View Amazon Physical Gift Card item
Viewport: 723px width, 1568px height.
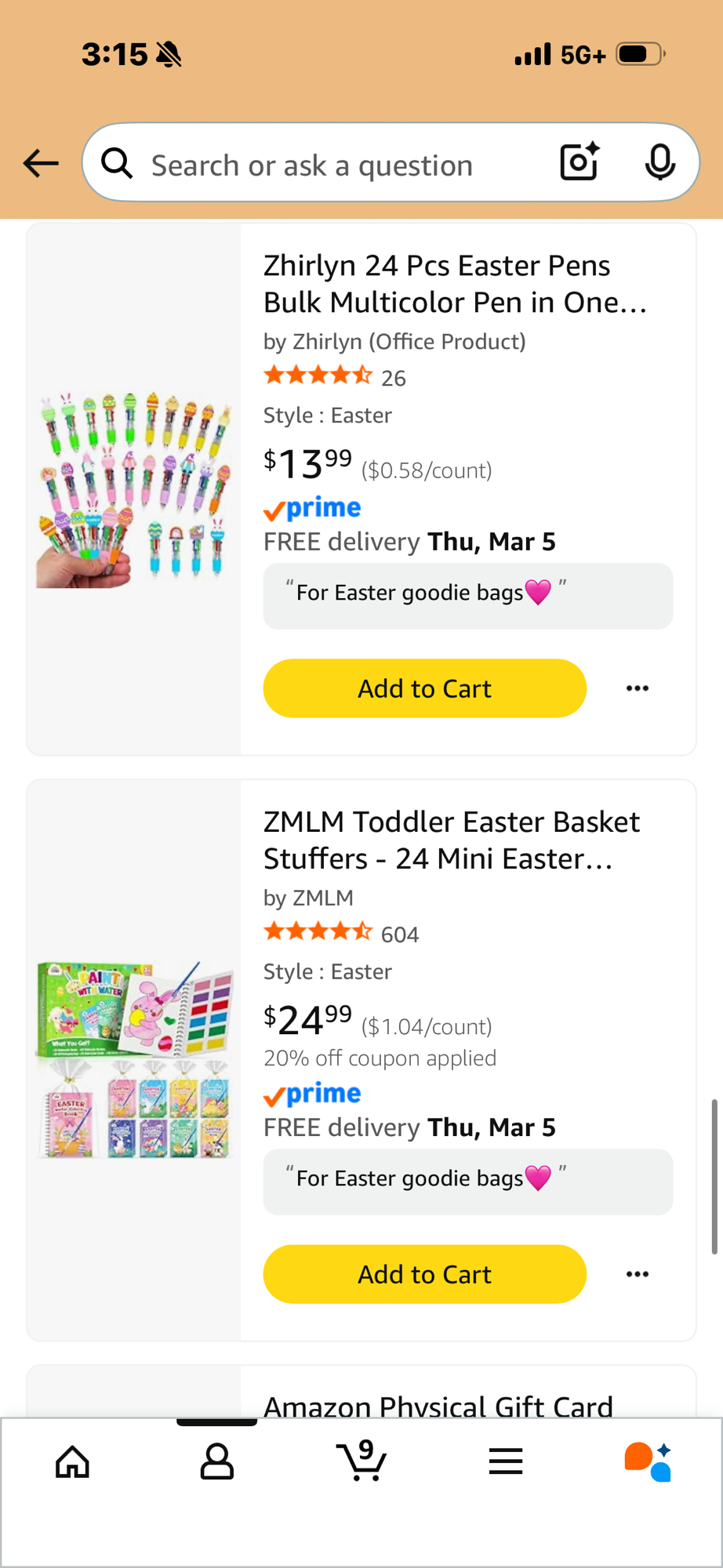[438, 1403]
